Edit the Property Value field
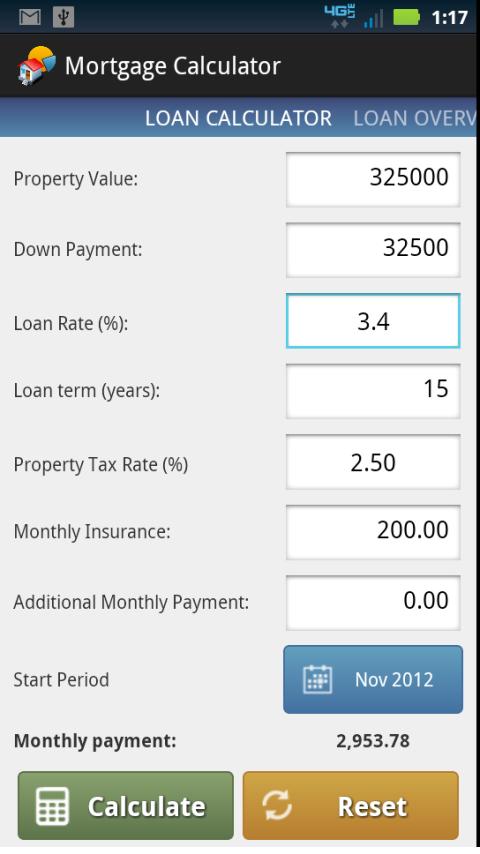480x854 pixels. (373, 179)
